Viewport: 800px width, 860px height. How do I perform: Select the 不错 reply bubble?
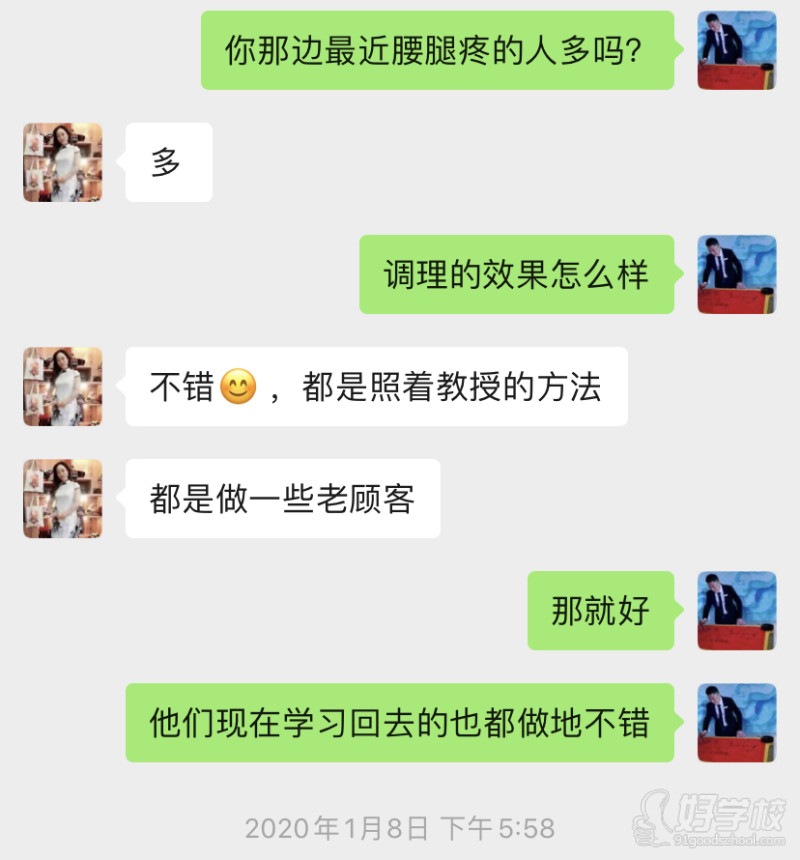[375, 386]
